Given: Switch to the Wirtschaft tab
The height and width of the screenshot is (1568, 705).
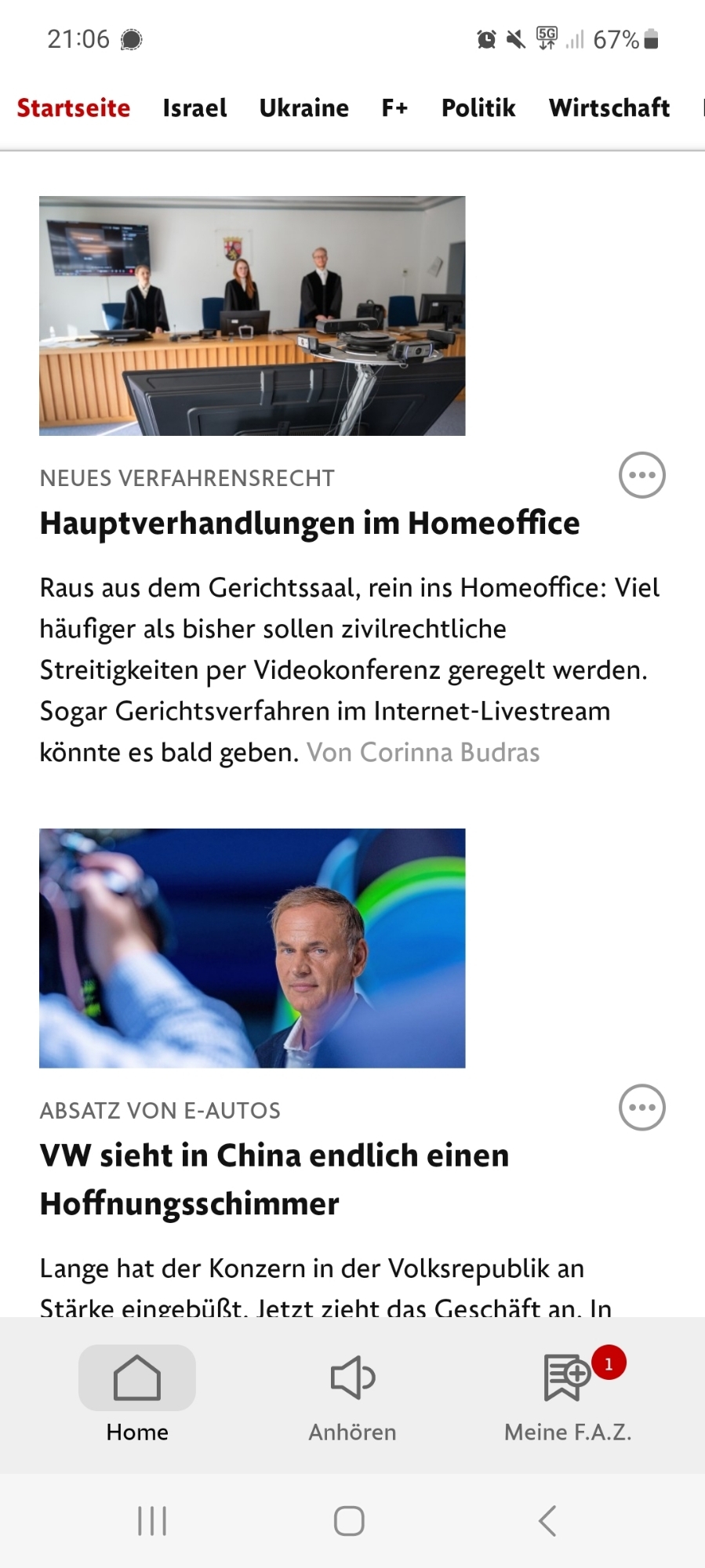Looking at the screenshot, I should click(609, 107).
